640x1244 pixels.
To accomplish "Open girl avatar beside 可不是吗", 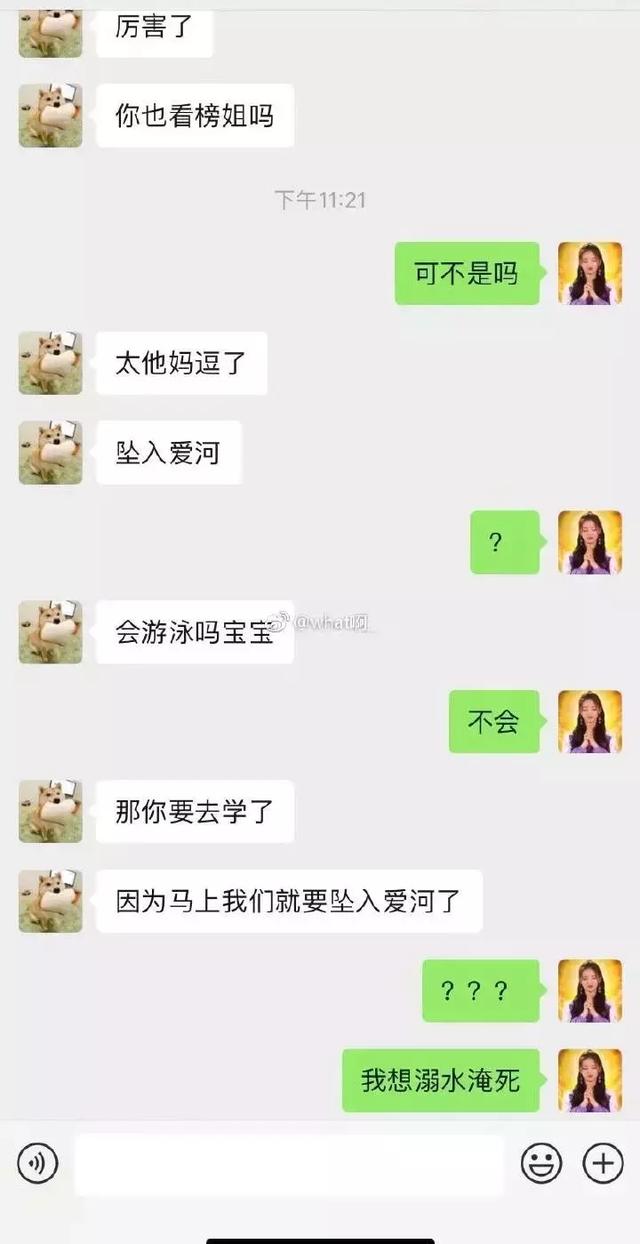I will (x=589, y=273).
